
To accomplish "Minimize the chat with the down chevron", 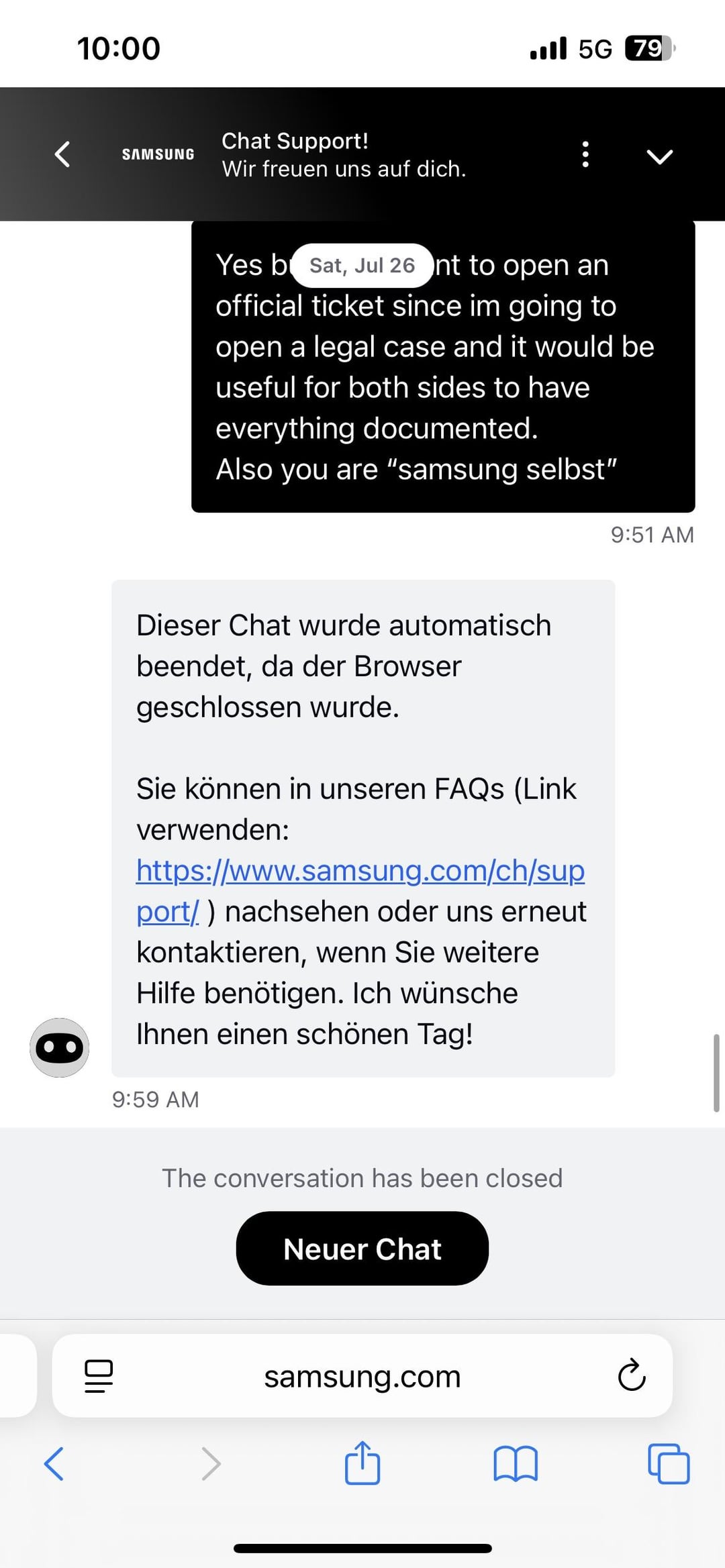I will point(659,156).
